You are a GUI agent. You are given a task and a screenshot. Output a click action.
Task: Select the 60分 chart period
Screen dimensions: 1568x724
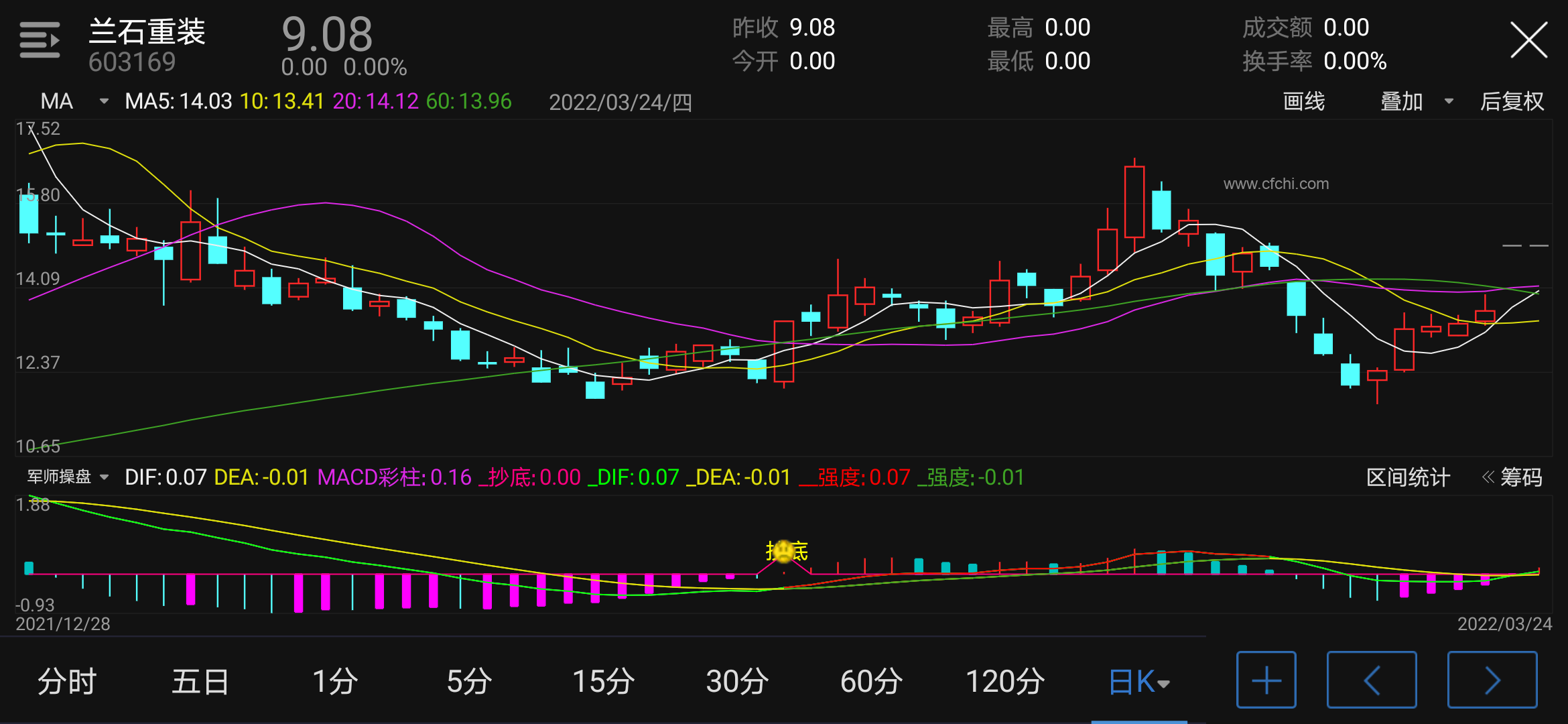point(871,681)
